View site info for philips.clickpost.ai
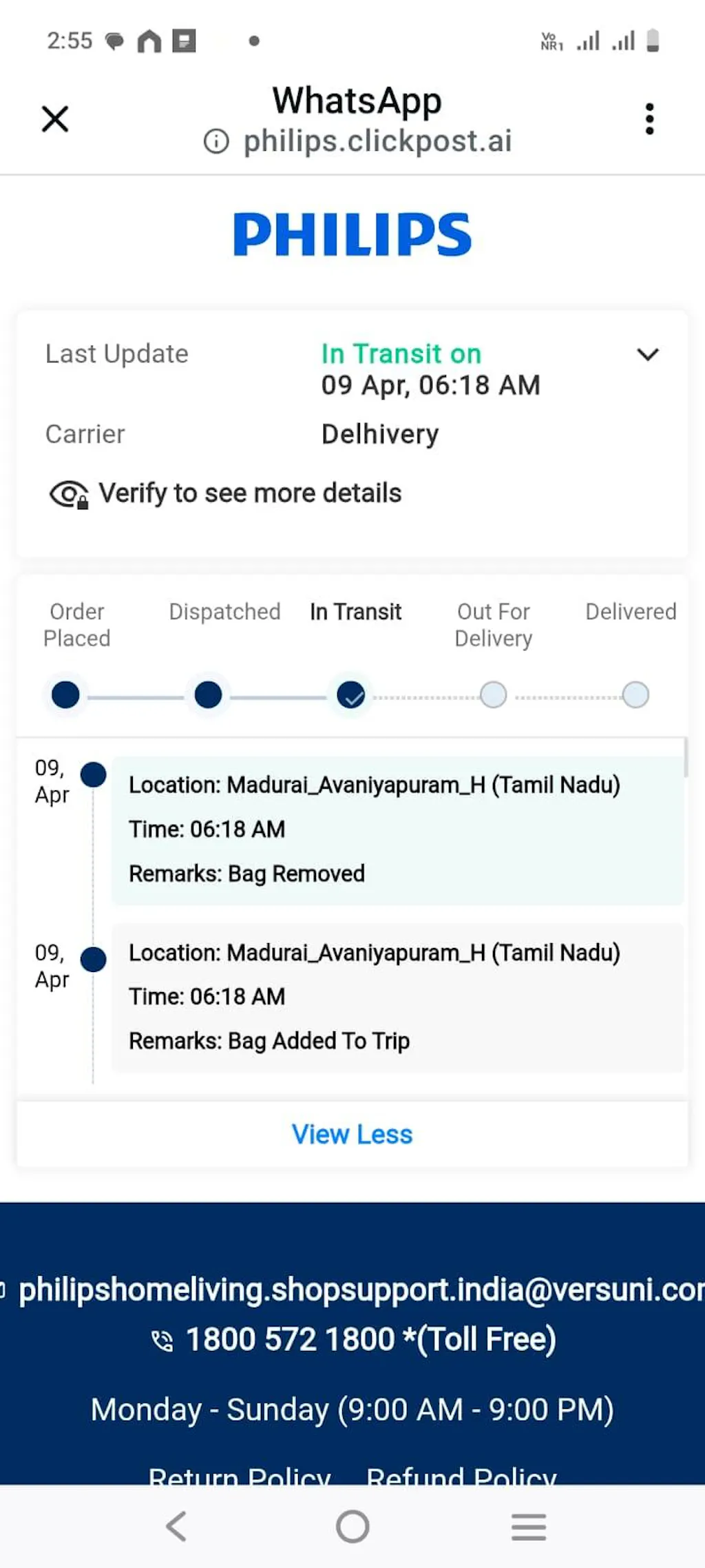The width and height of the screenshot is (705, 1568). (216, 141)
